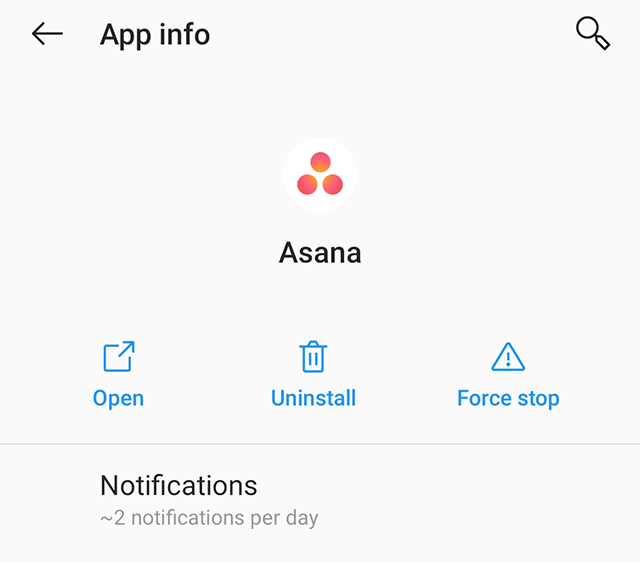The height and width of the screenshot is (562, 640).
Task: Uninstall Asana
Action: [313, 375]
